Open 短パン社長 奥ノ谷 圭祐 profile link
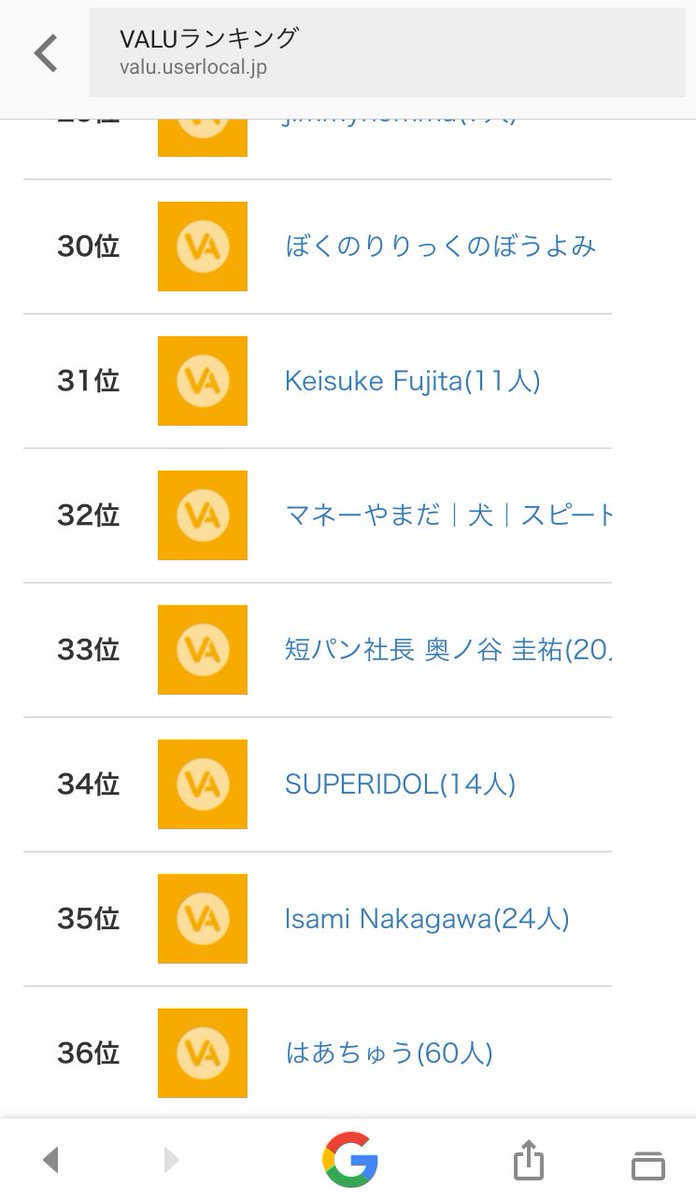 pos(448,650)
